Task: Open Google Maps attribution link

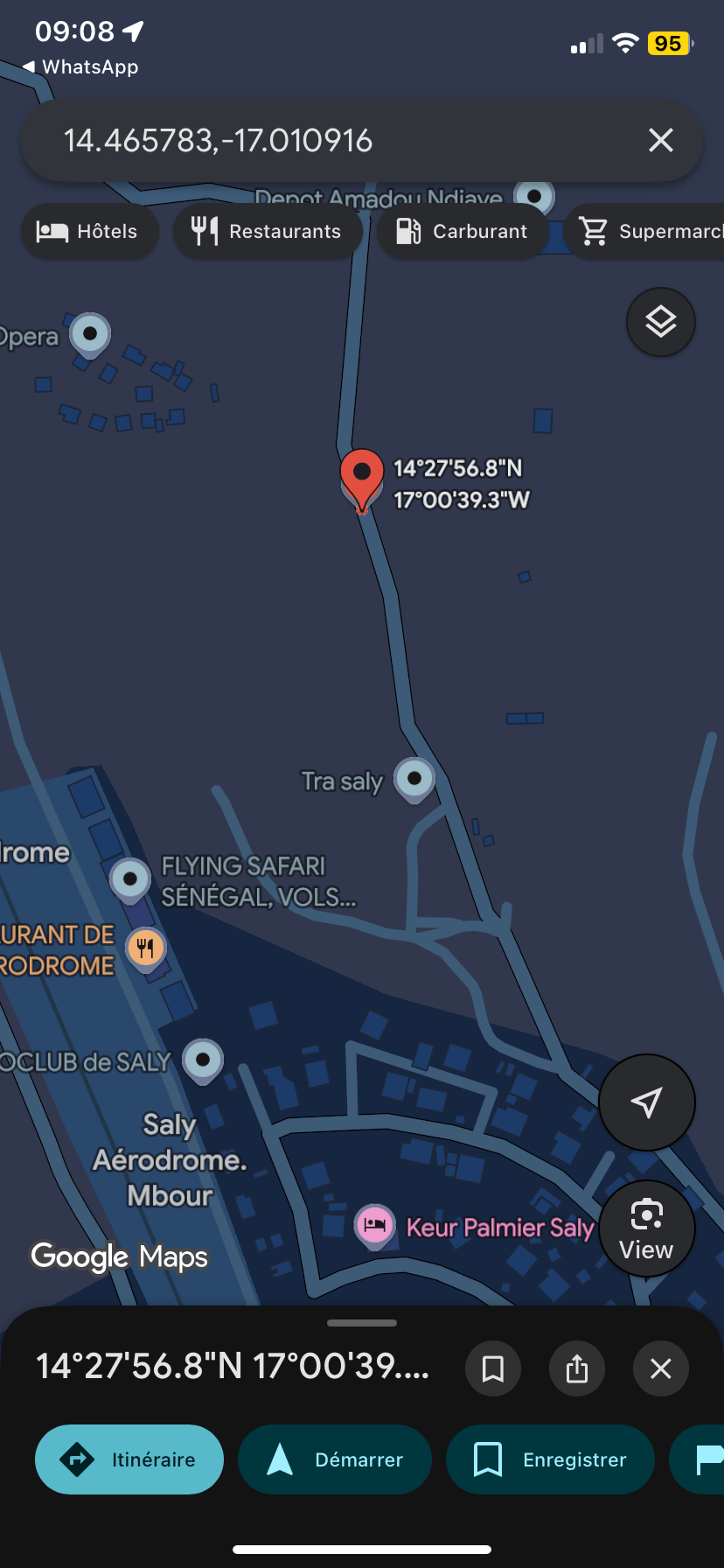Action: pos(119,1257)
